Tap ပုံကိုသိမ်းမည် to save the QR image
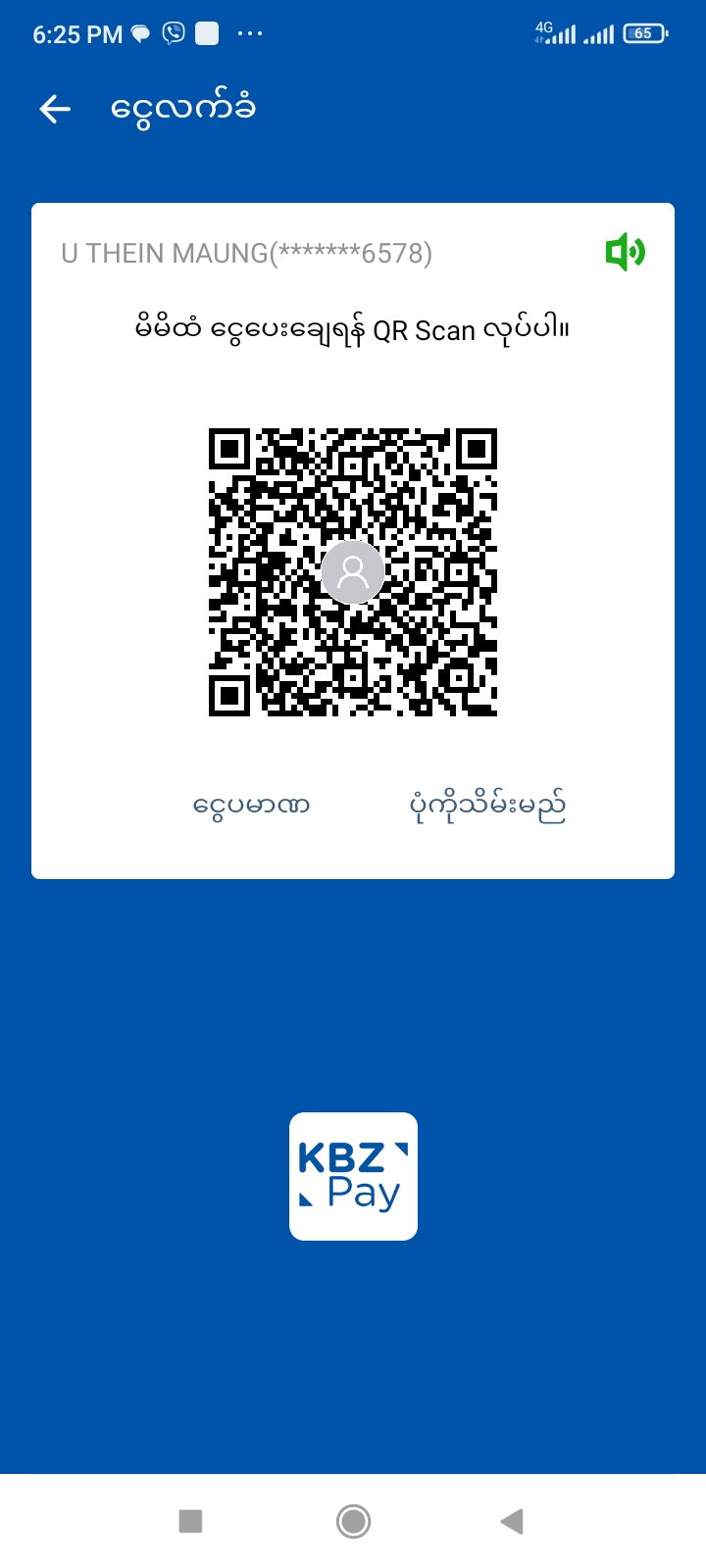This screenshot has width=706, height=1568. 487,806
